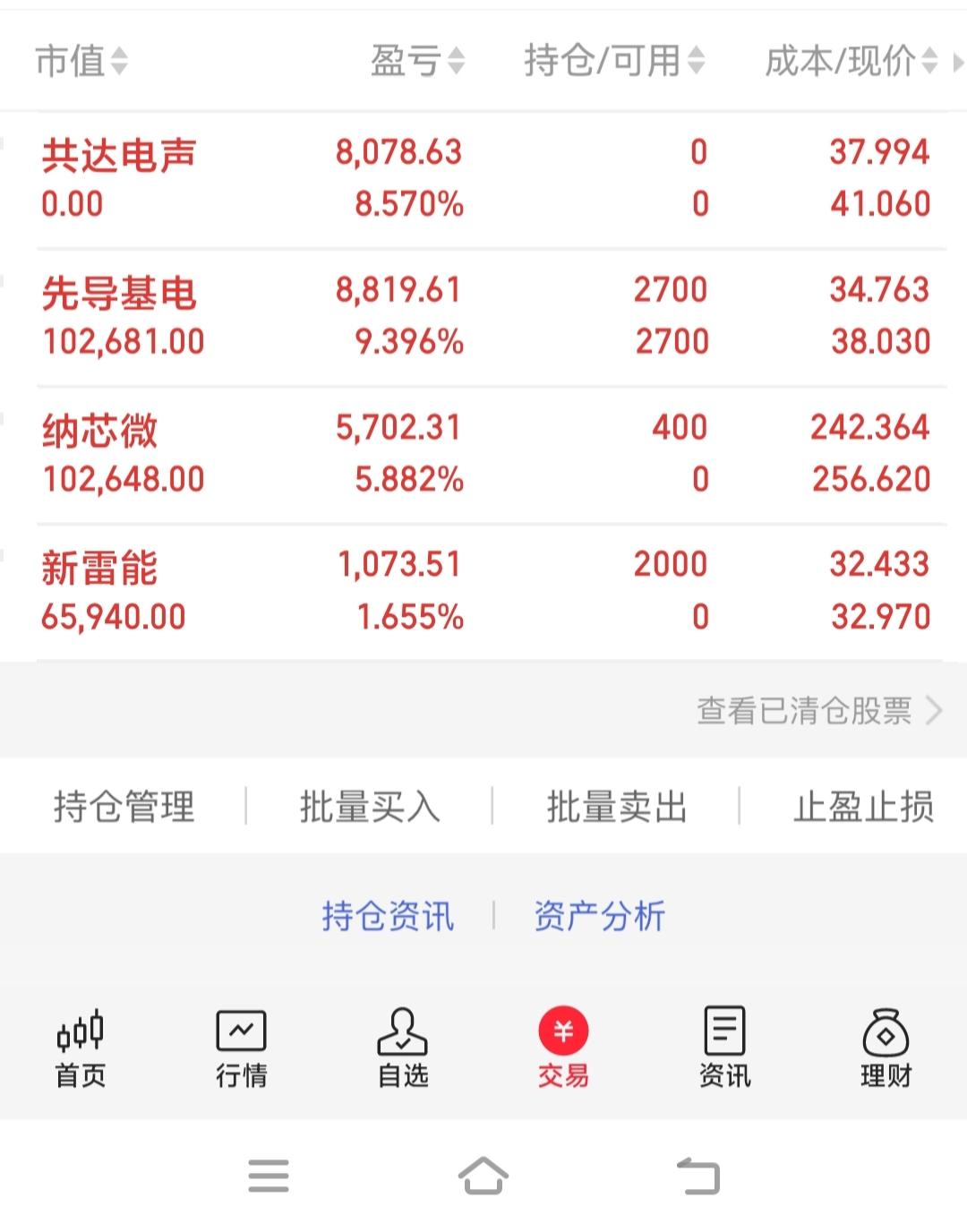Switch to the 首页 tab
The height and width of the screenshot is (1232, 967).
click(x=81, y=1048)
